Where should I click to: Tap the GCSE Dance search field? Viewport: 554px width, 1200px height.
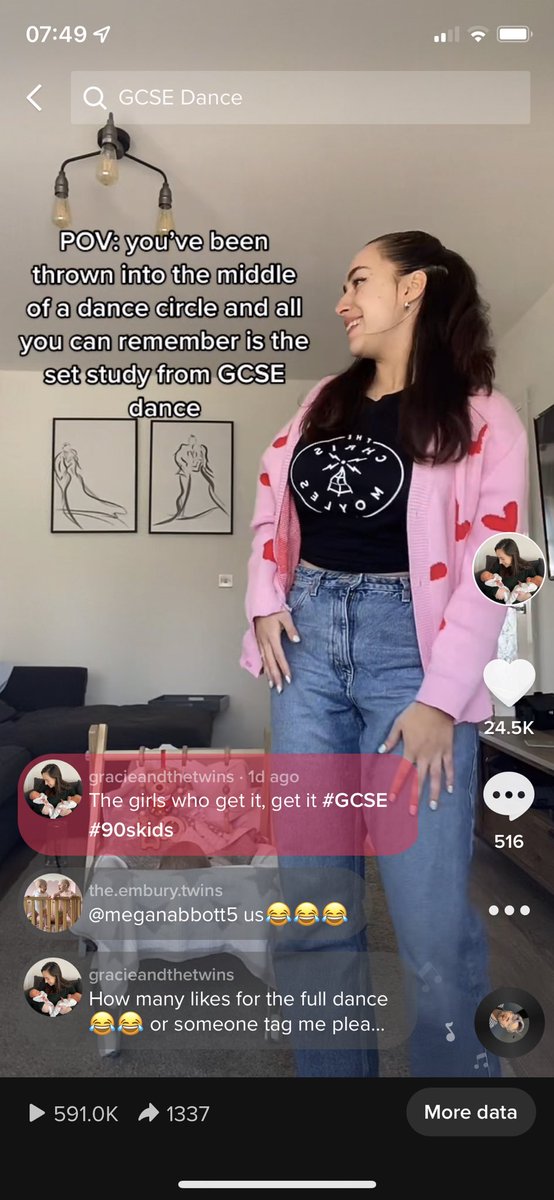click(x=300, y=97)
